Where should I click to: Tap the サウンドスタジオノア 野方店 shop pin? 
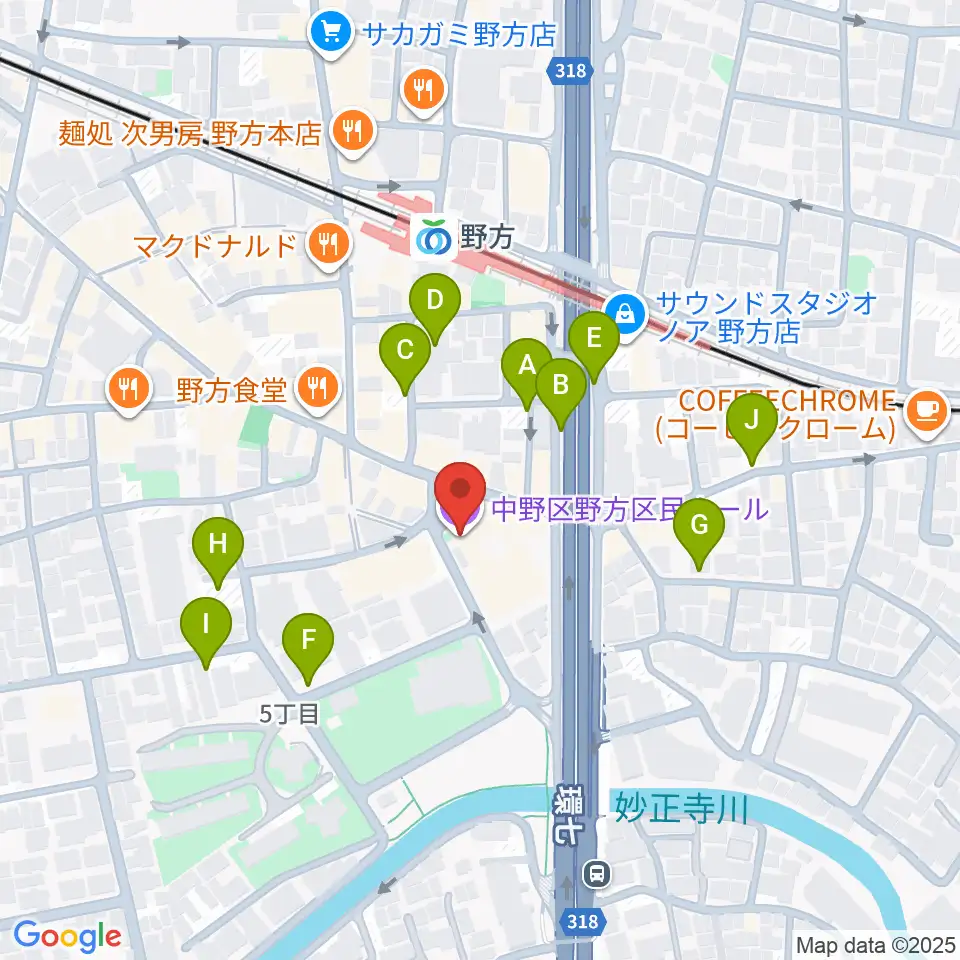[625, 317]
